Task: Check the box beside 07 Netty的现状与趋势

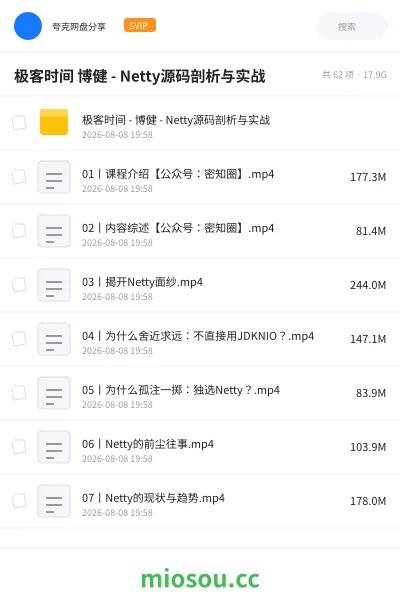Action: pyautogui.click(x=19, y=501)
